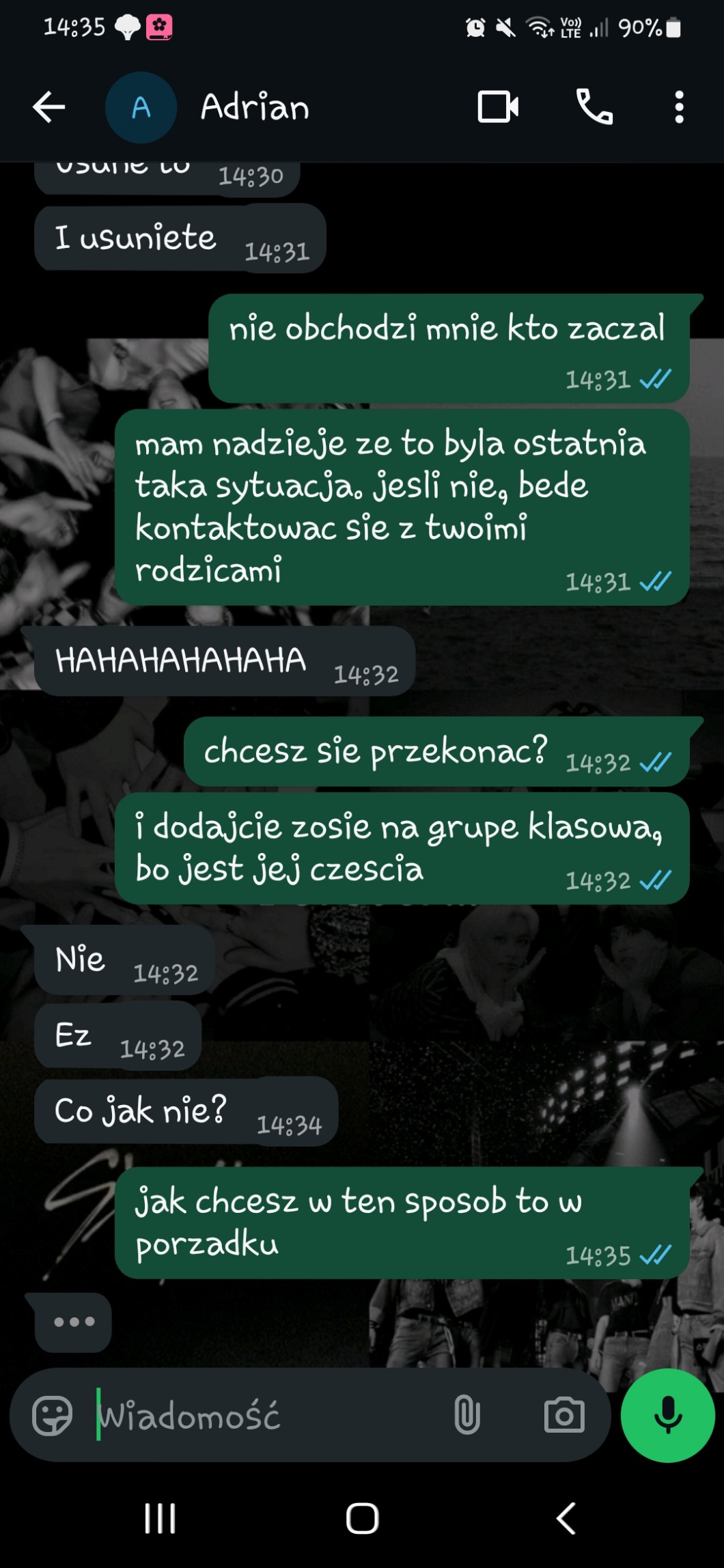The width and height of the screenshot is (724, 1568).
Task: Start a video call with Adrian
Action: [498, 107]
